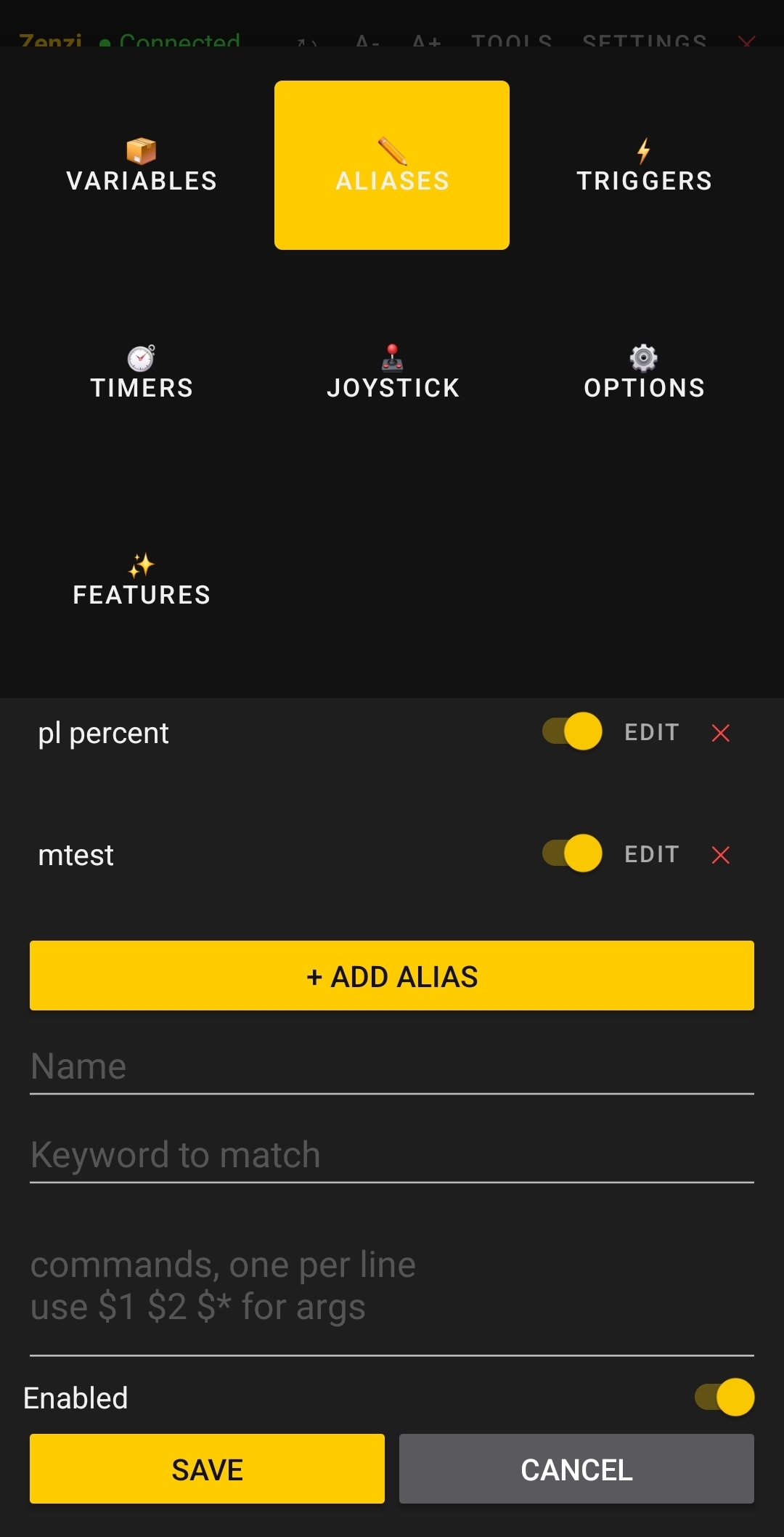
Task: Save the alias with the SAVE button
Action: (206, 1469)
